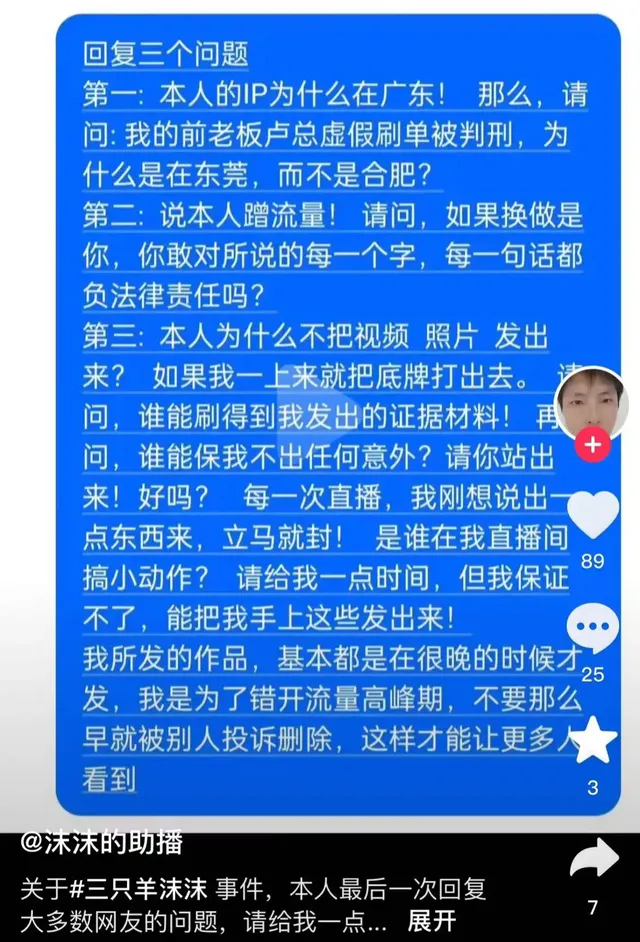Like this video with the heart
The height and width of the screenshot is (942, 640).
point(593,516)
